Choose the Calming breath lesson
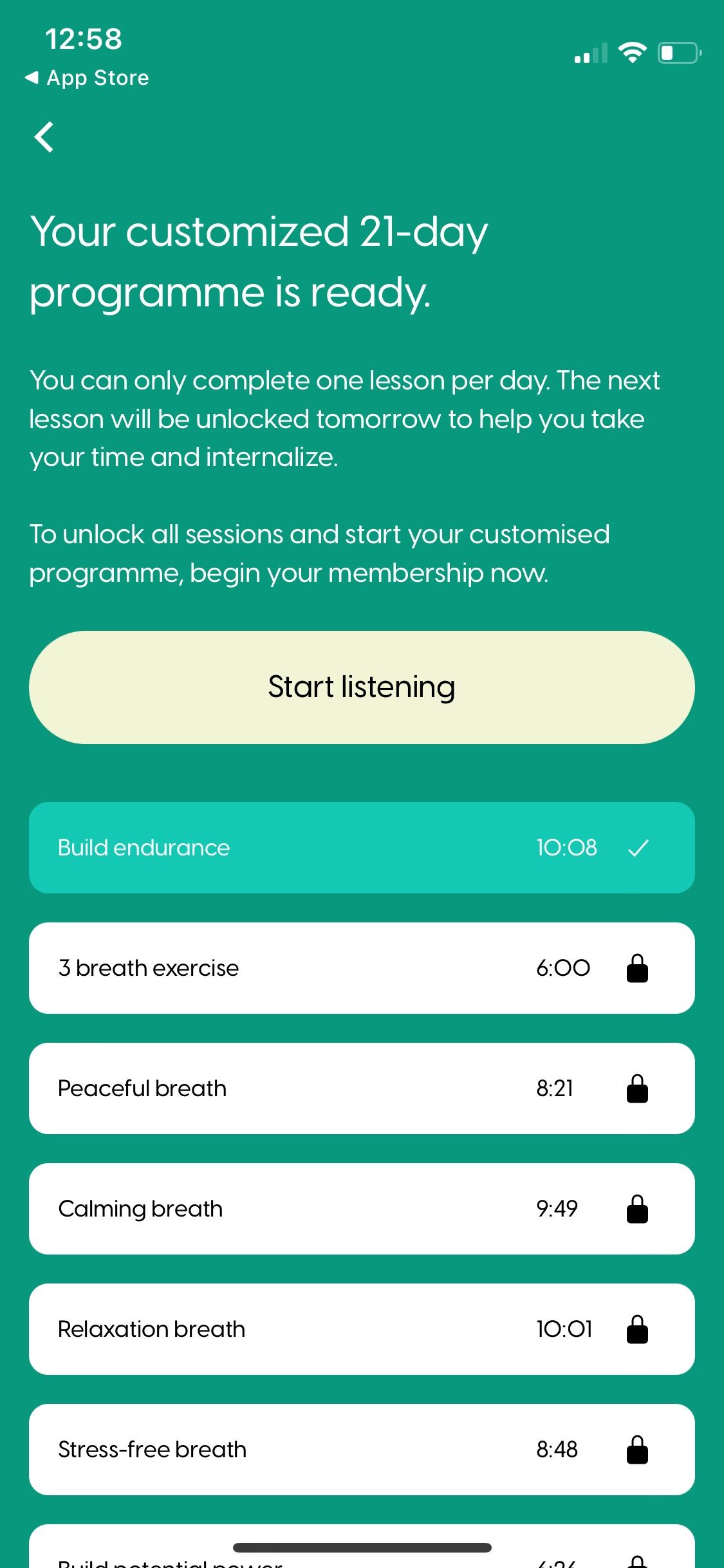This screenshot has width=724, height=1568. [x=362, y=1208]
